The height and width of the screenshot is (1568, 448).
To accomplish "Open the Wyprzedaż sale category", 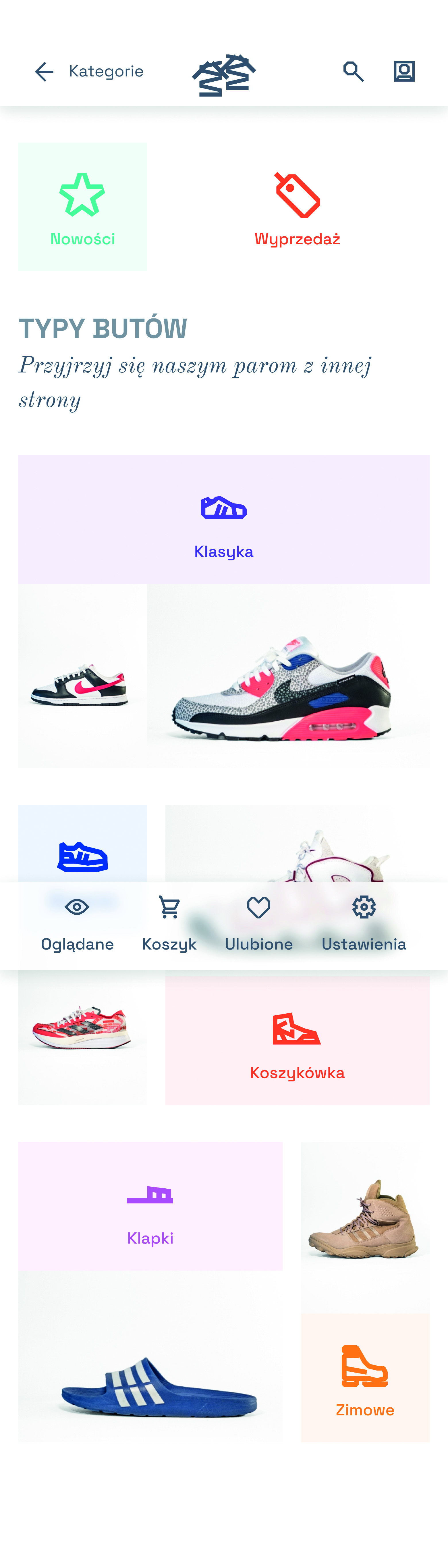I will 297,207.
